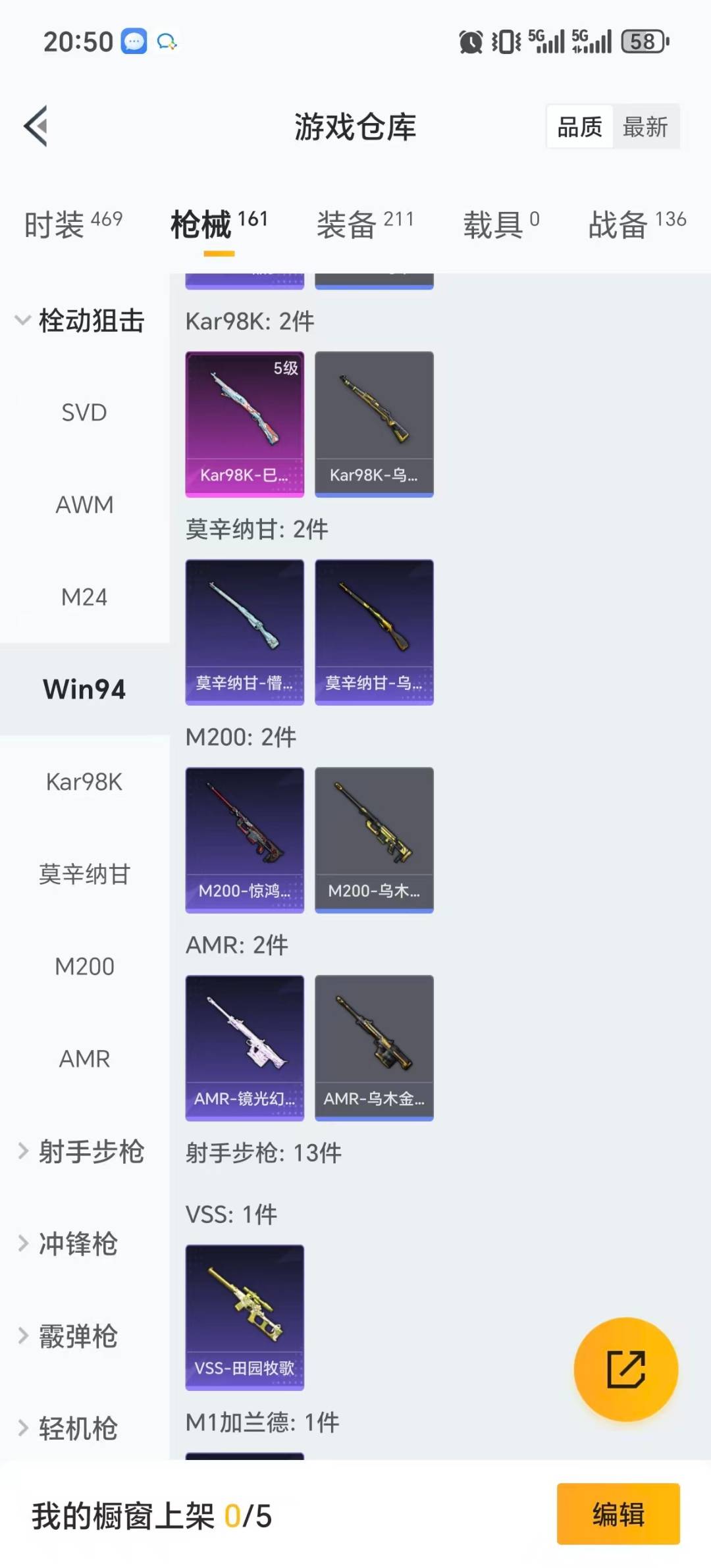
Task: Expand the 霰弹枪 category
Action: [x=79, y=1336]
